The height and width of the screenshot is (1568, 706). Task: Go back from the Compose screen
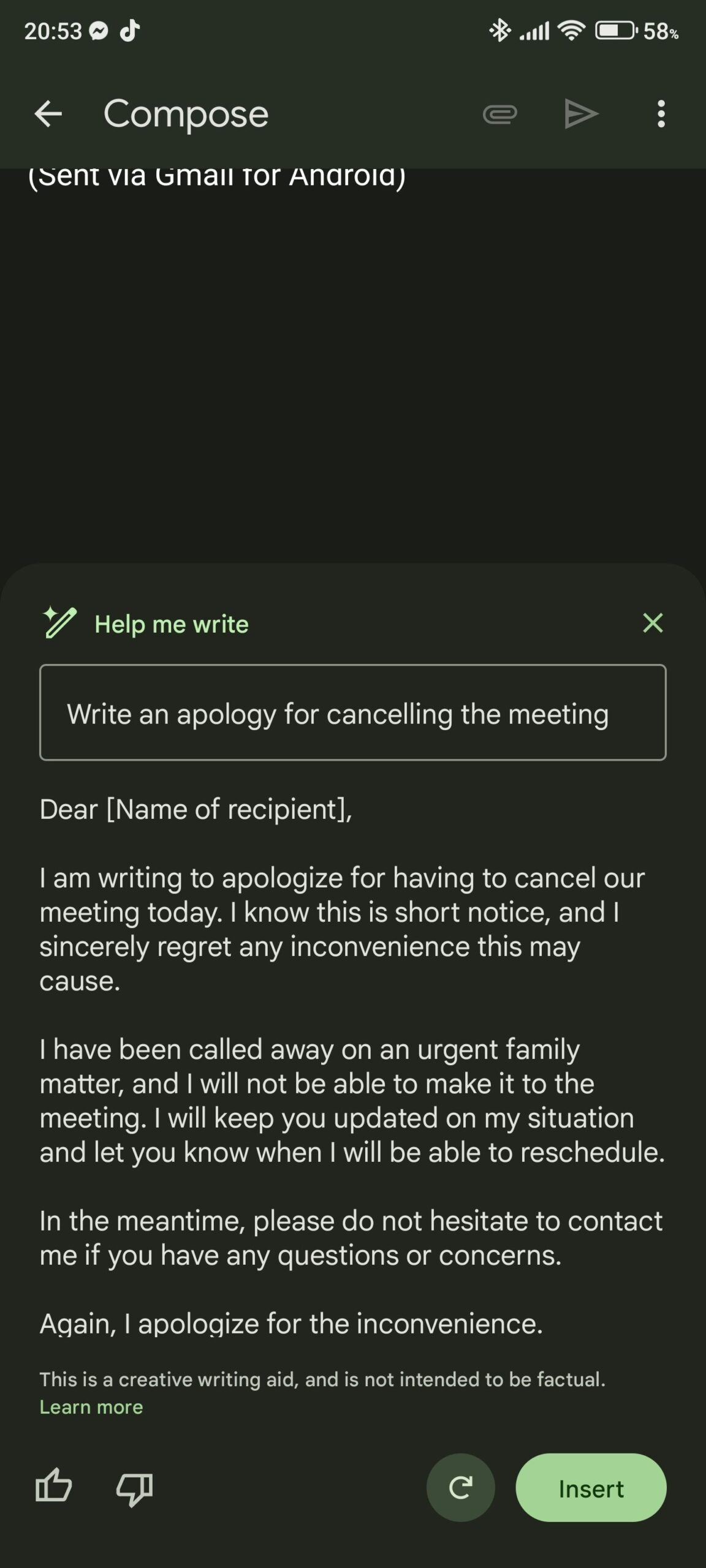click(48, 114)
